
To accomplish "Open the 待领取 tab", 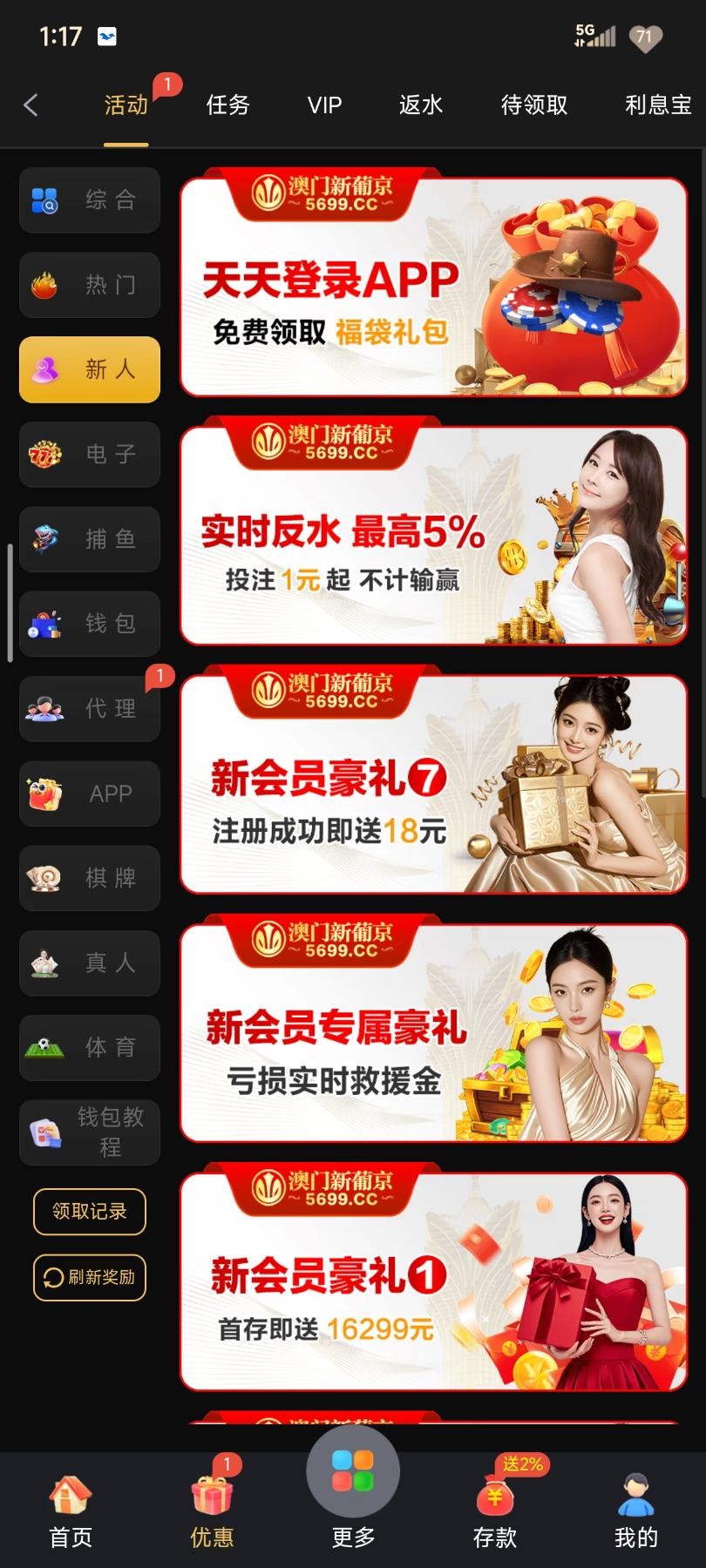I will click(534, 105).
